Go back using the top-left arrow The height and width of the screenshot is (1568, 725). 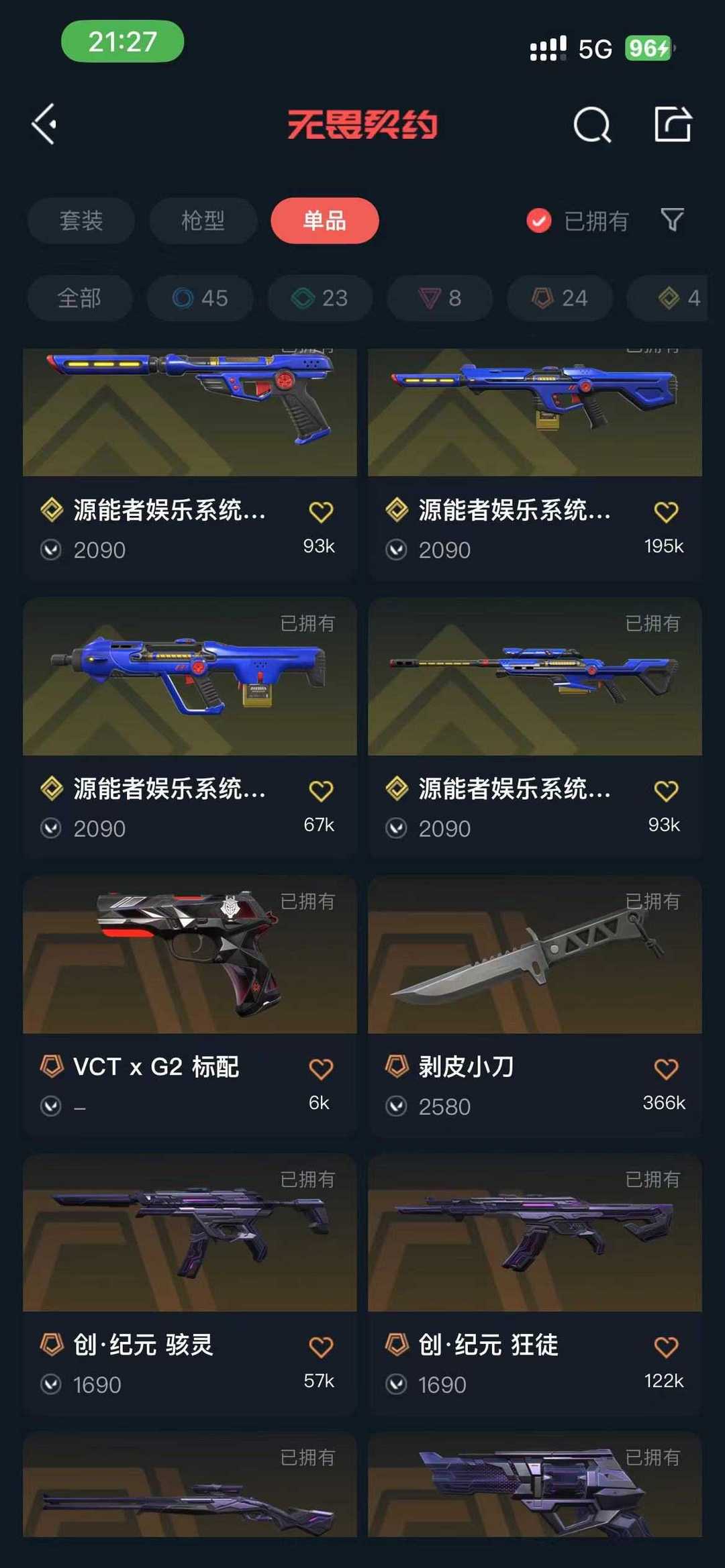pyautogui.click(x=44, y=124)
